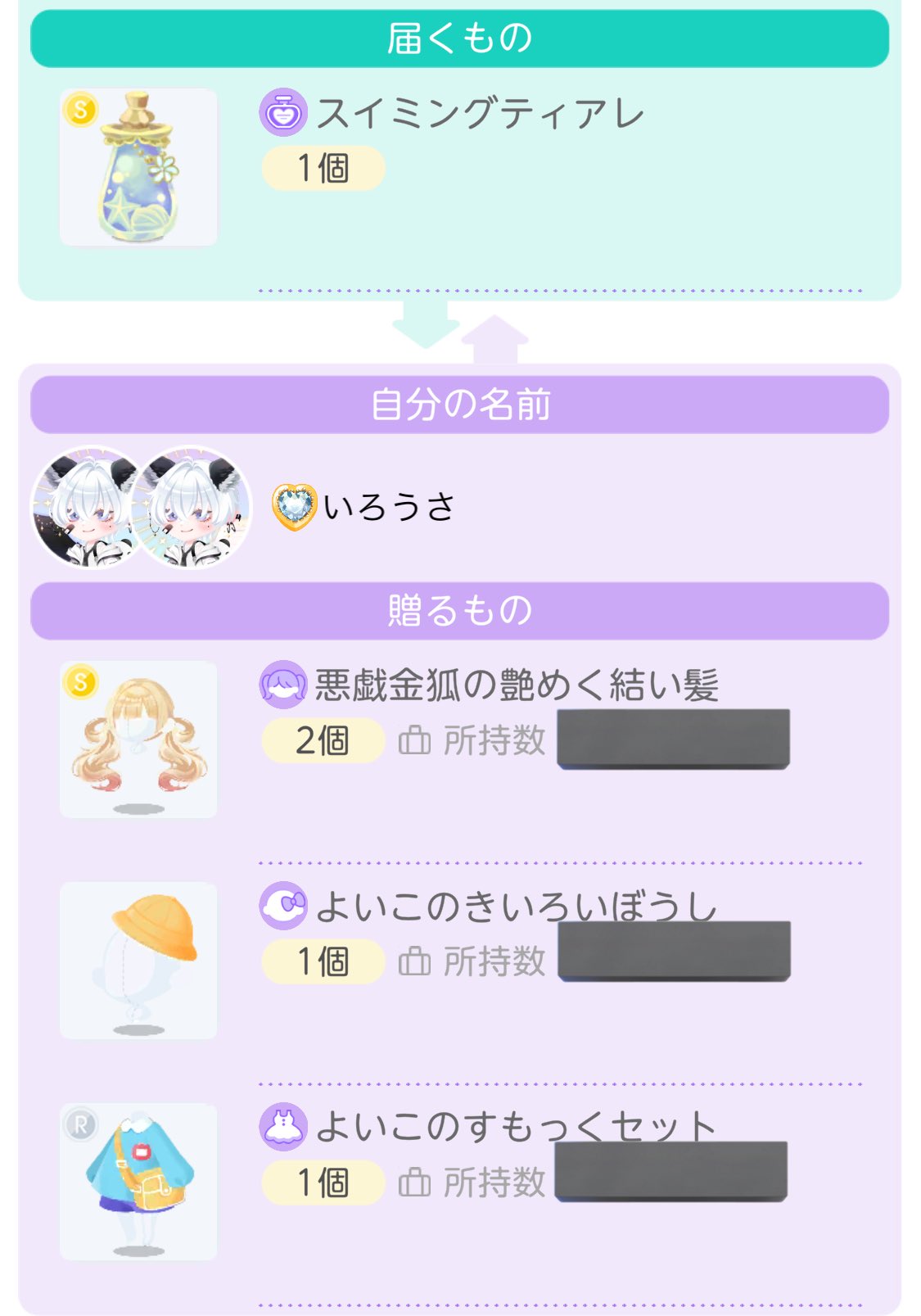Open the よいこのきいろいぼうし item thumbnail
This screenshot has width=921, height=1316.
pos(138,960)
